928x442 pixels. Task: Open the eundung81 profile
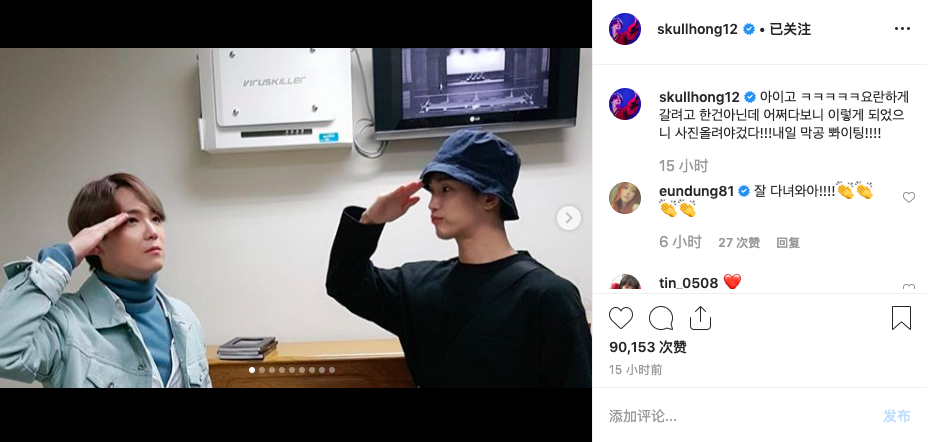point(697,191)
